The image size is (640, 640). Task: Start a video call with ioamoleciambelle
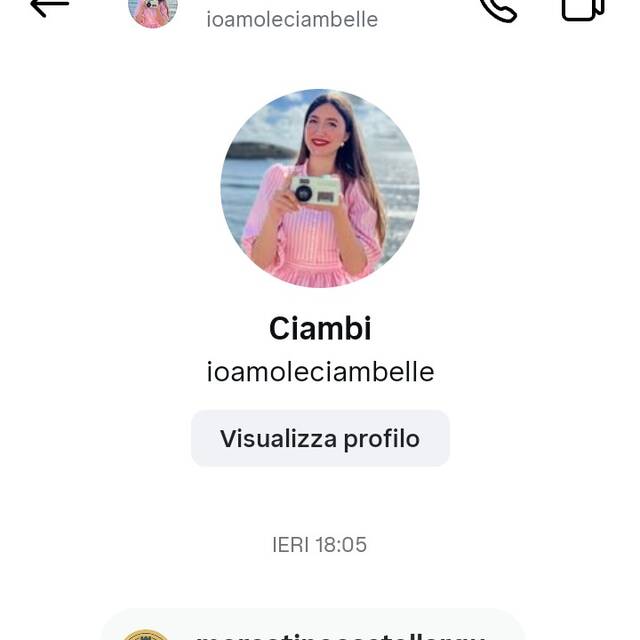coord(583,9)
